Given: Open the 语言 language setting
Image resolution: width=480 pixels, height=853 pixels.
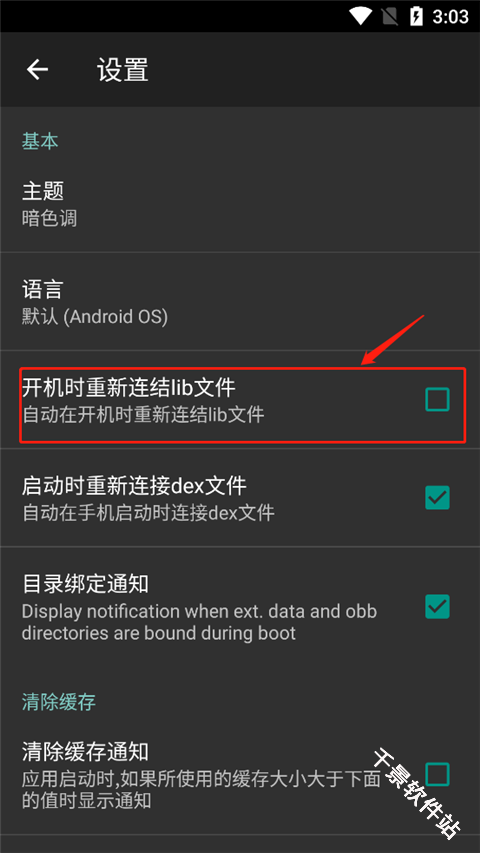Looking at the screenshot, I should pyautogui.click(x=240, y=301).
